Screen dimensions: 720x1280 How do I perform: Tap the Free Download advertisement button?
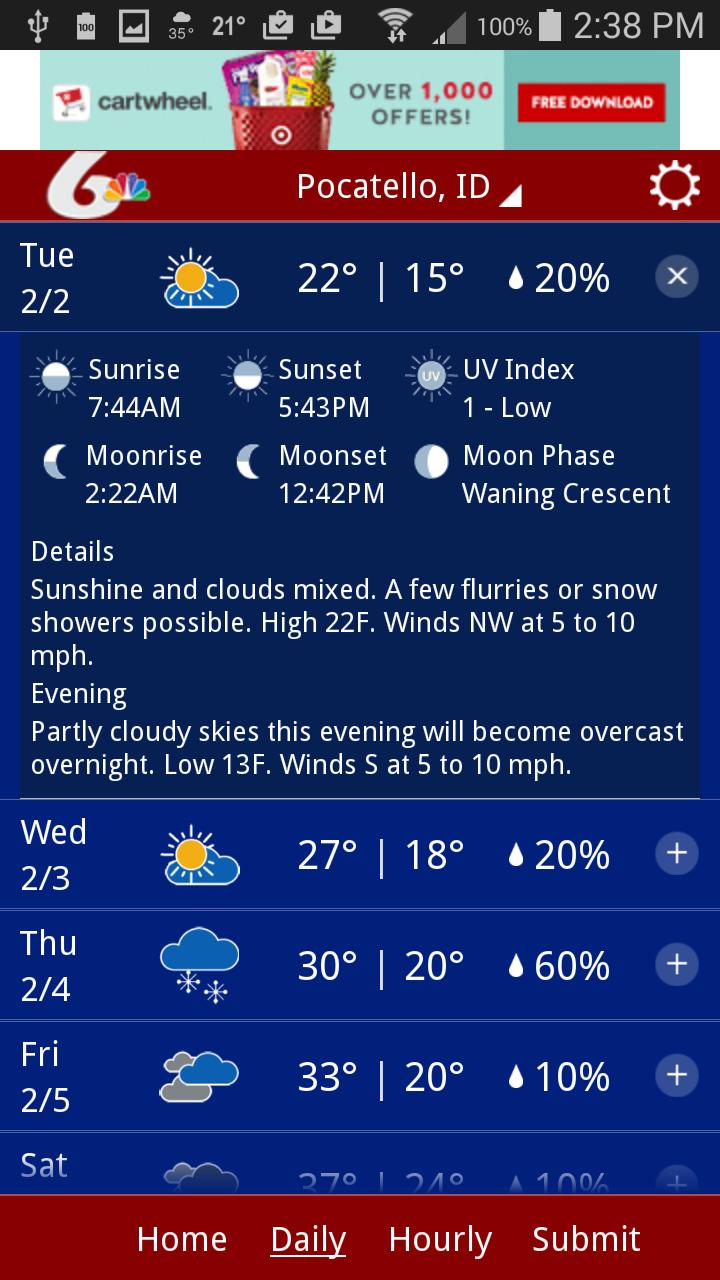[x=592, y=101]
